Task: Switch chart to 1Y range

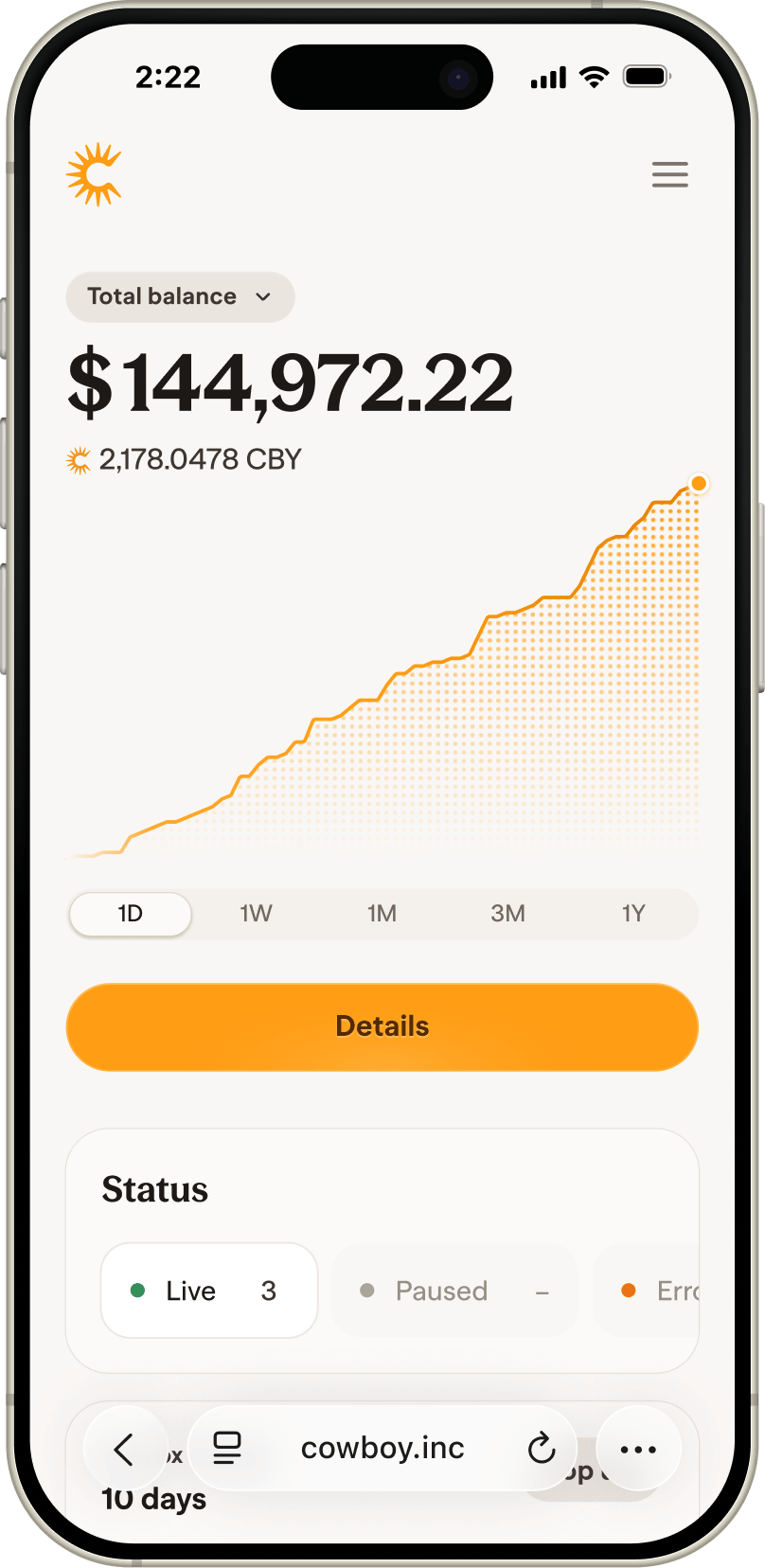Action: click(x=633, y=914)
